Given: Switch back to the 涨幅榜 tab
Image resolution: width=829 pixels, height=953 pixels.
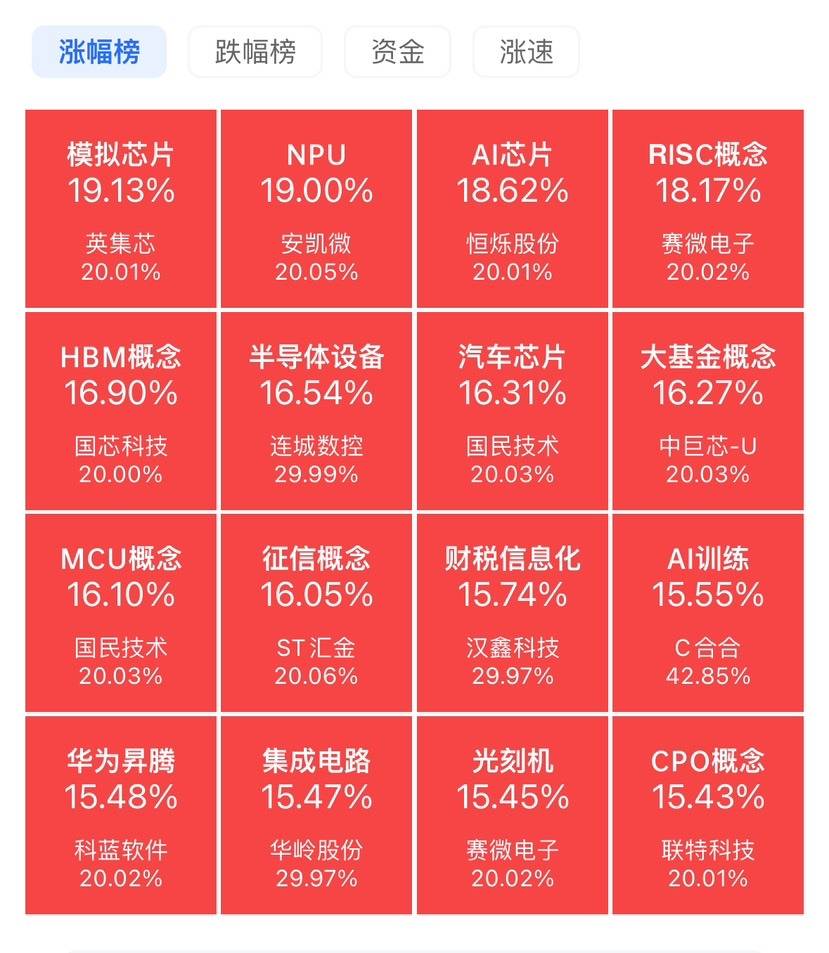Looking at the screenshot, I should 98,51.
